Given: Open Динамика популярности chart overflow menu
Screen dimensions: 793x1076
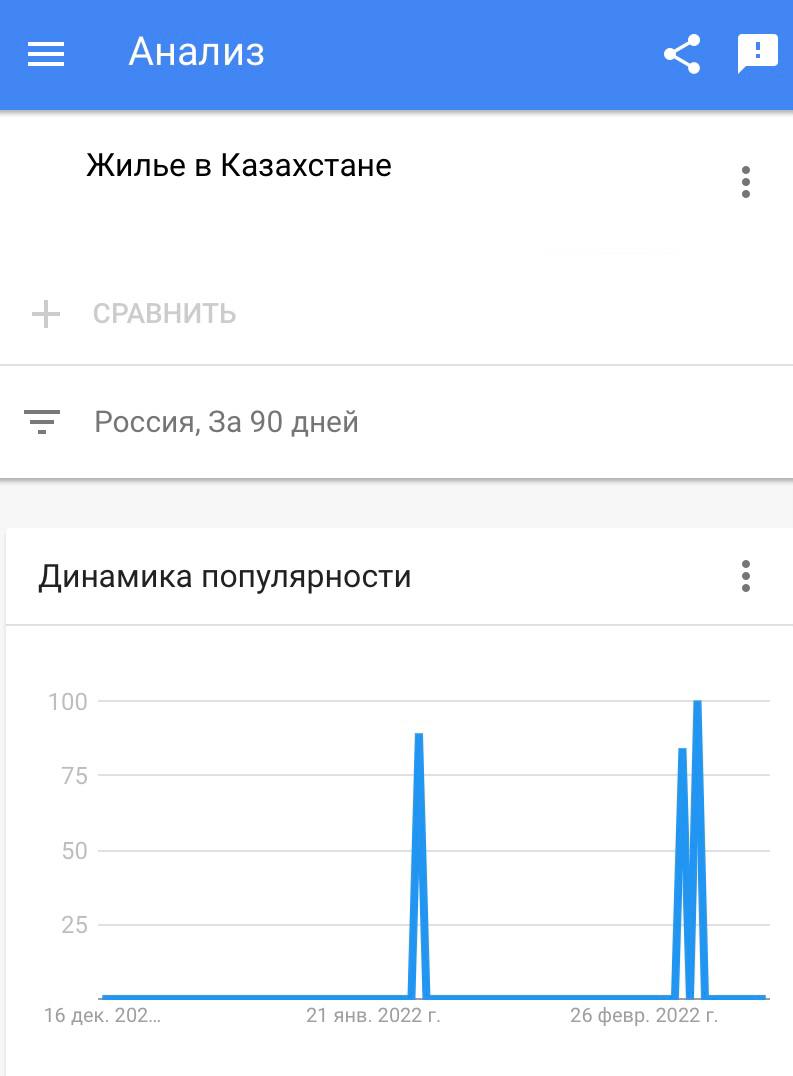Looking at the screenshot, I should point(746,577).
